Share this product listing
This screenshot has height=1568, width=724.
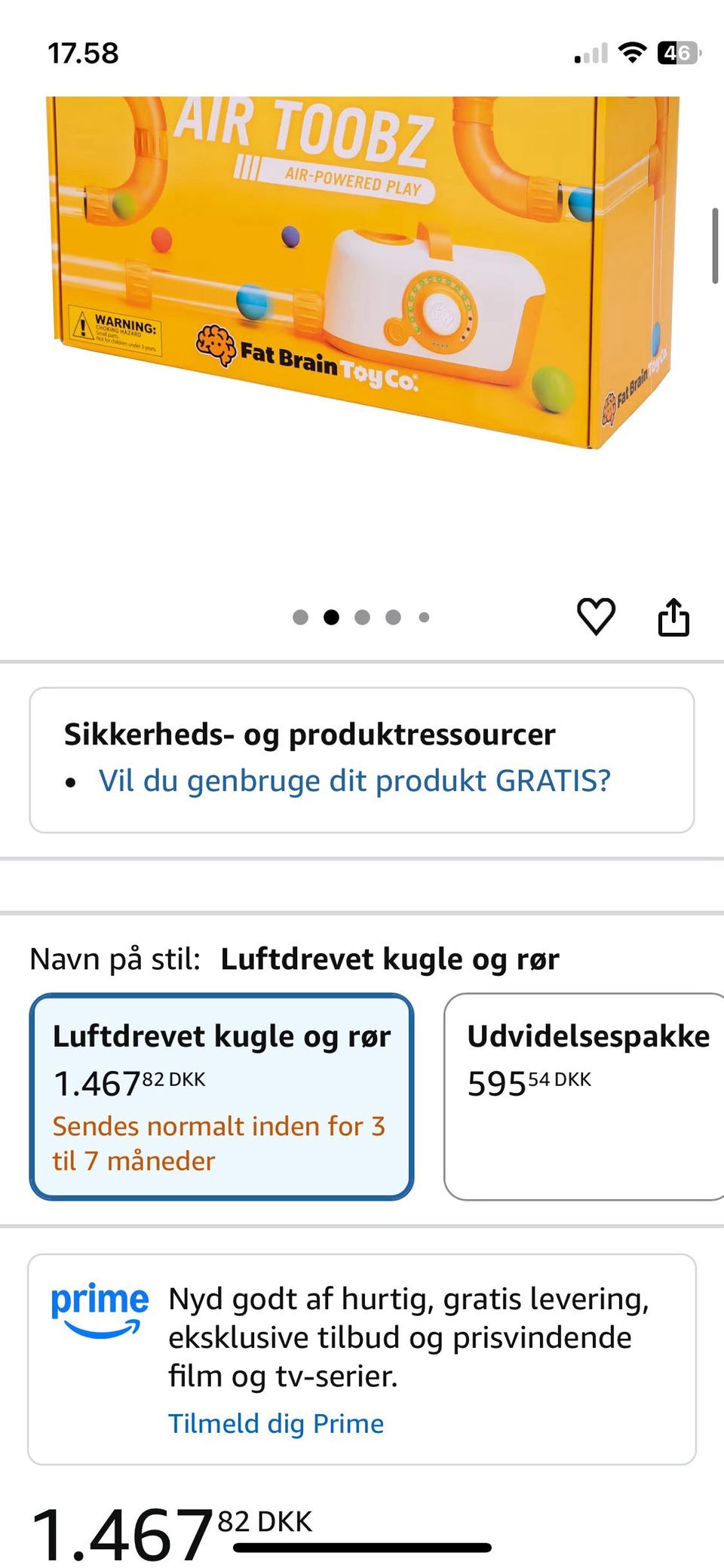point(673,618)
